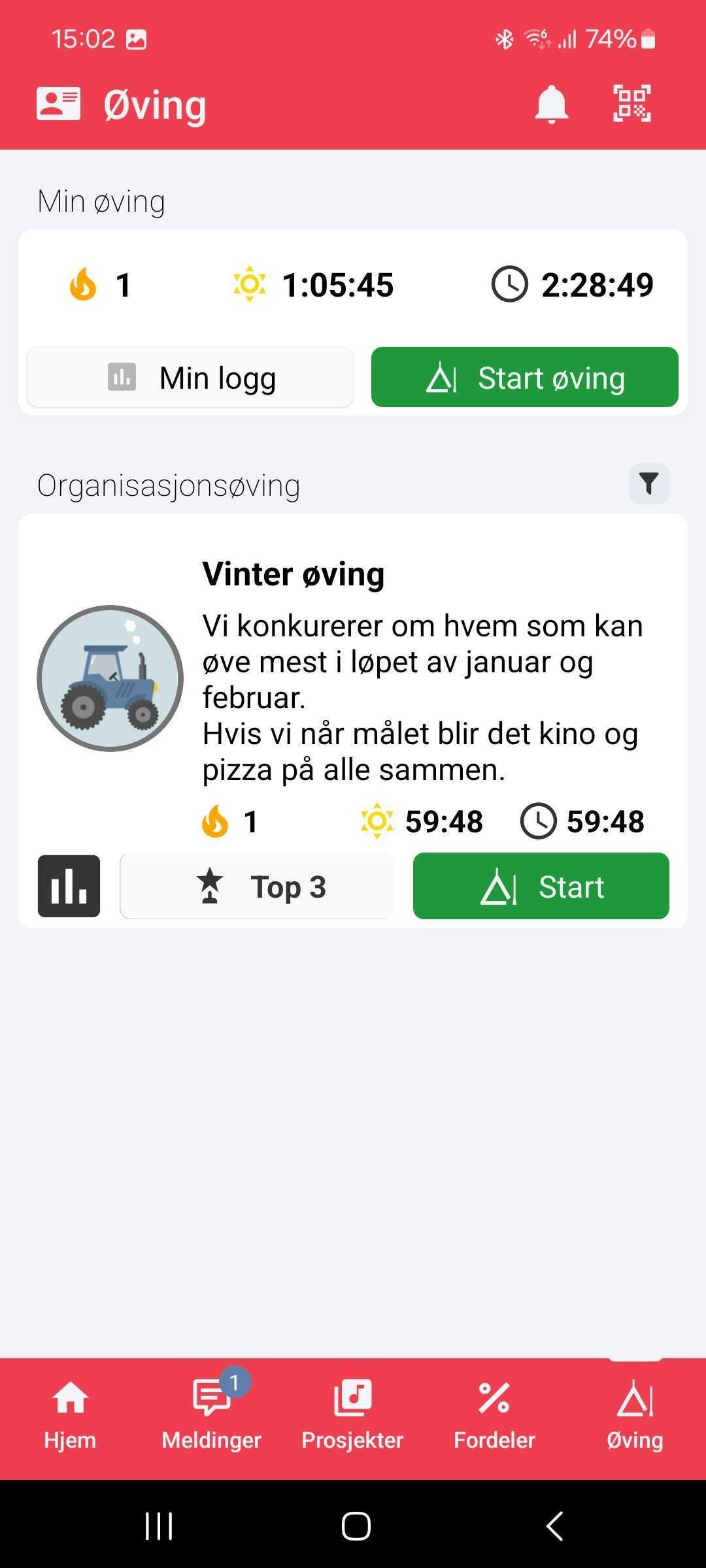The image size is (706, 1568).
Task: Select the Fordeler tab
Action: pos(494,1415)
